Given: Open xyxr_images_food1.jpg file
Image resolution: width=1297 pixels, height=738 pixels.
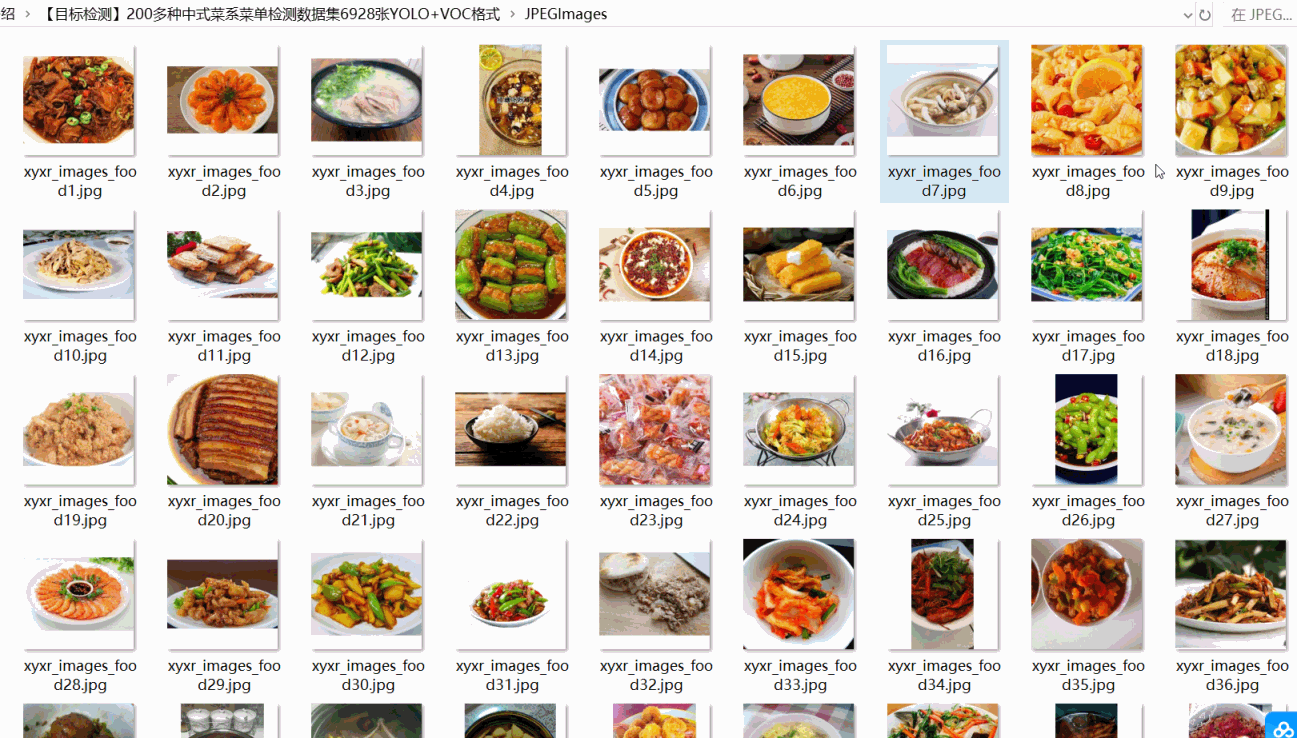Looking at the screenshot, I should tap(79, 100).
